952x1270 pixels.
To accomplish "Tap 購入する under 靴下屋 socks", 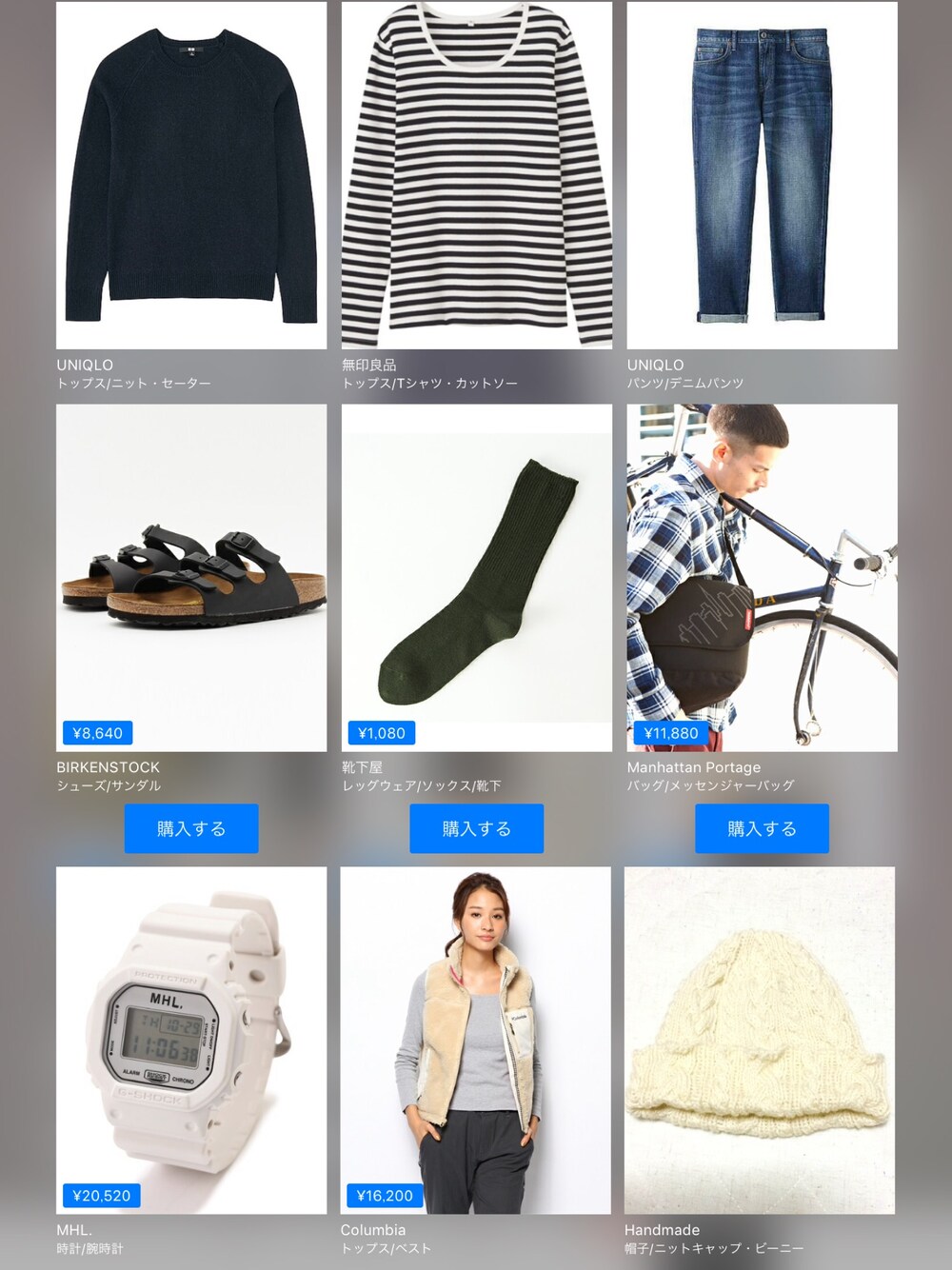I will pos(477,828).
